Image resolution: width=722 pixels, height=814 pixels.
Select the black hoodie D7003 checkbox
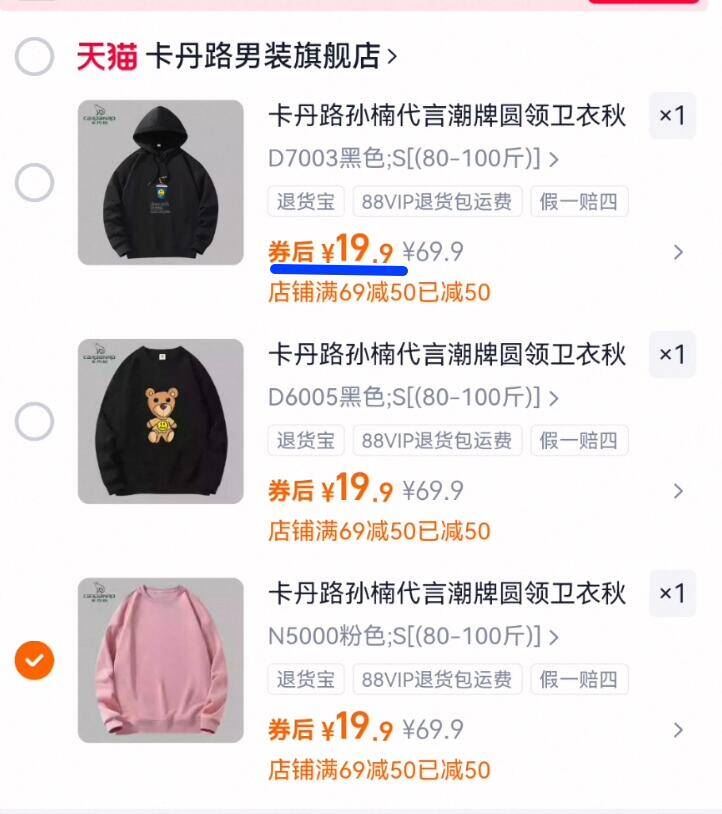[x=35, y=181]
